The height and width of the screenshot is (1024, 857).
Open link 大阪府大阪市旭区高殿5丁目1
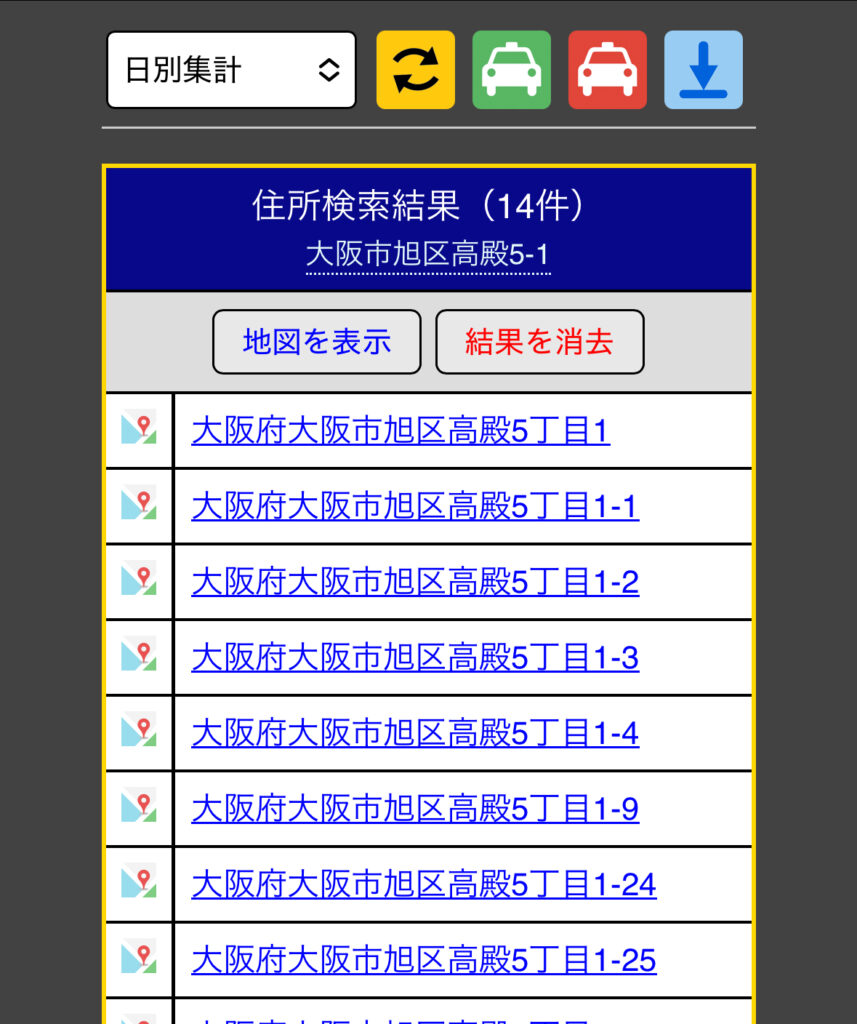400,431
